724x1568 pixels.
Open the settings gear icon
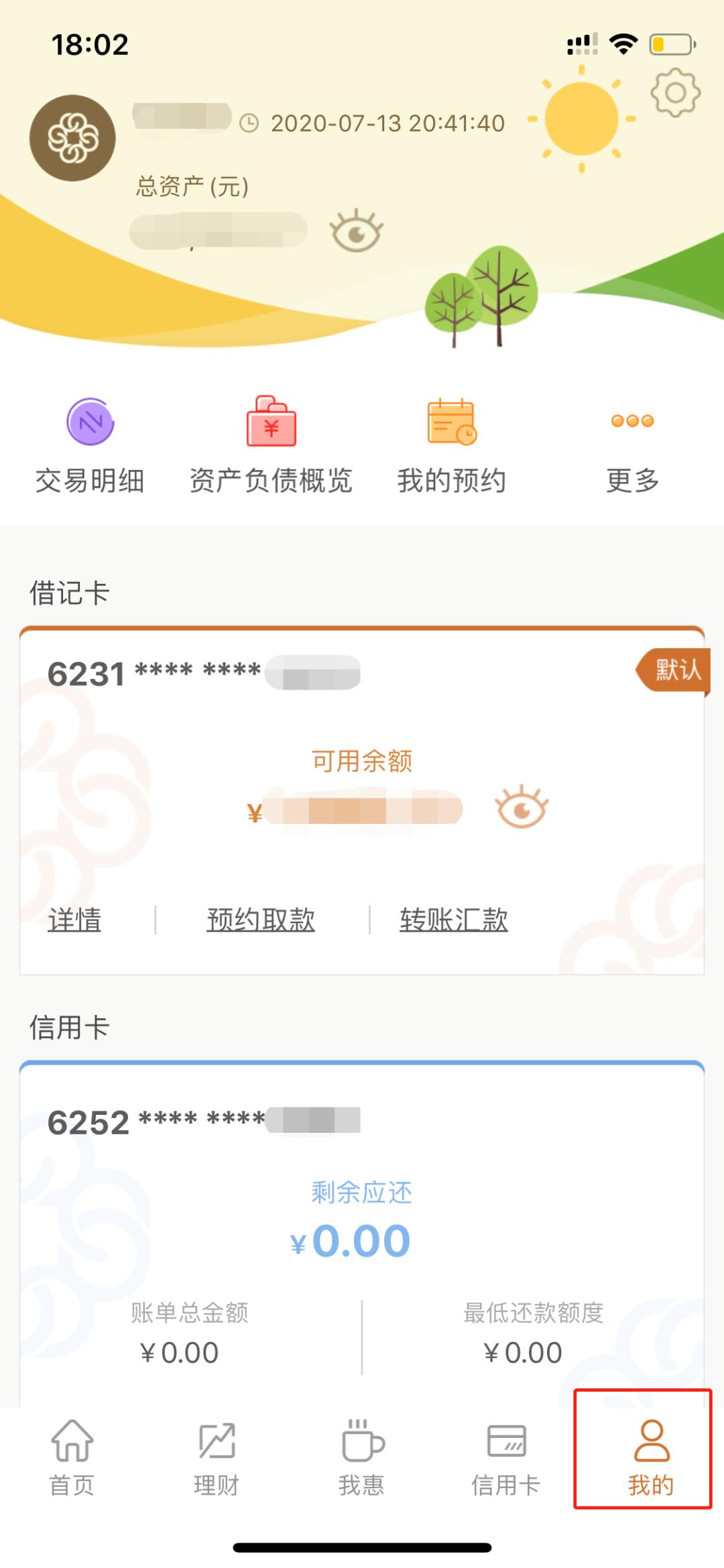coord(675,93)
